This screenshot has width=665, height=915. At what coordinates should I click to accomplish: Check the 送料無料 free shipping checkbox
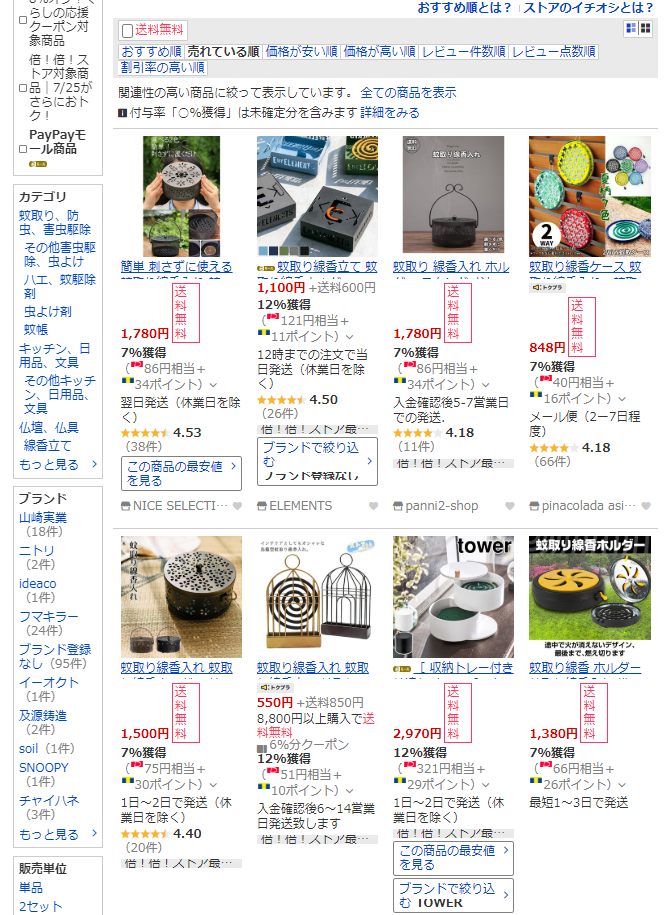point(127,31)
